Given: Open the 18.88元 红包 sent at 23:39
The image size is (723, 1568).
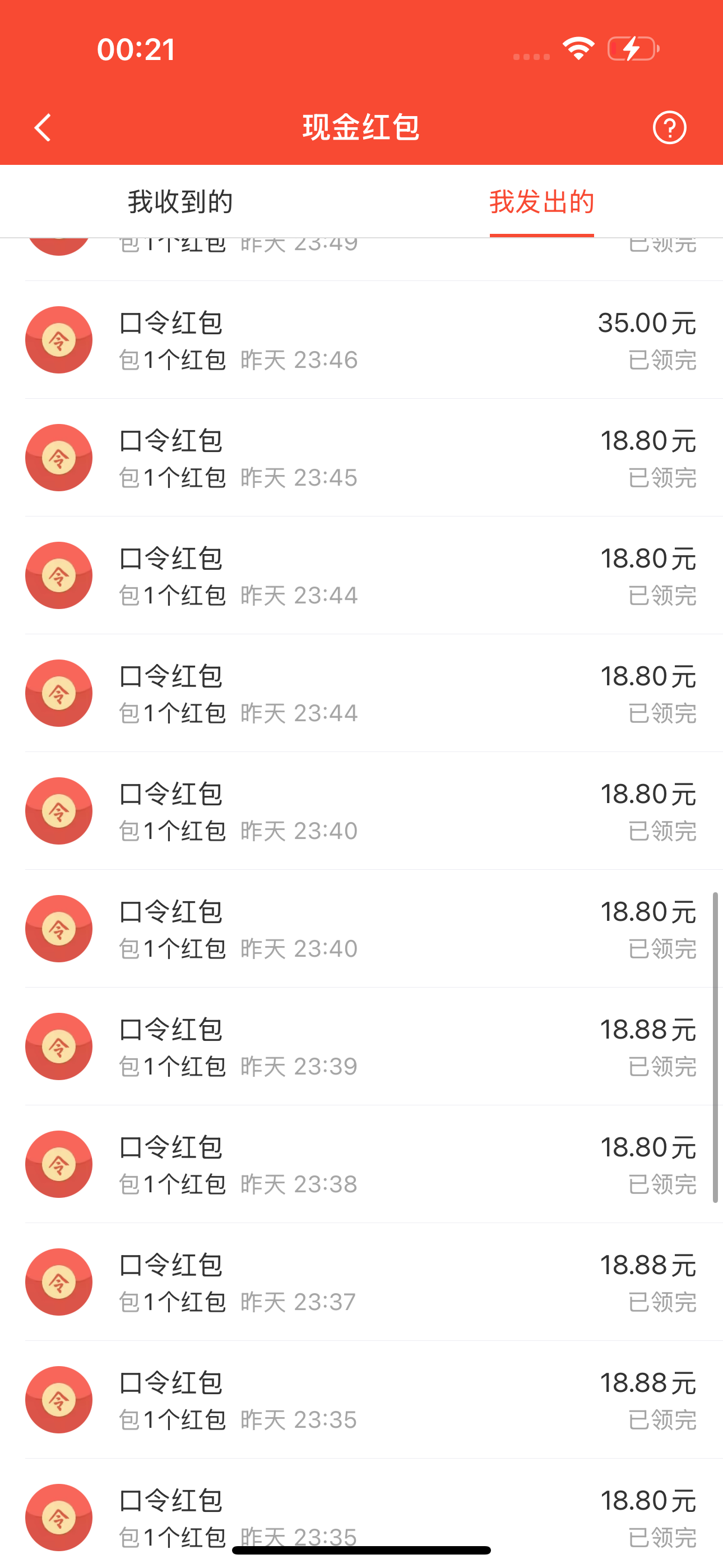Looking at the screenshot, I should coord(361,1046).
